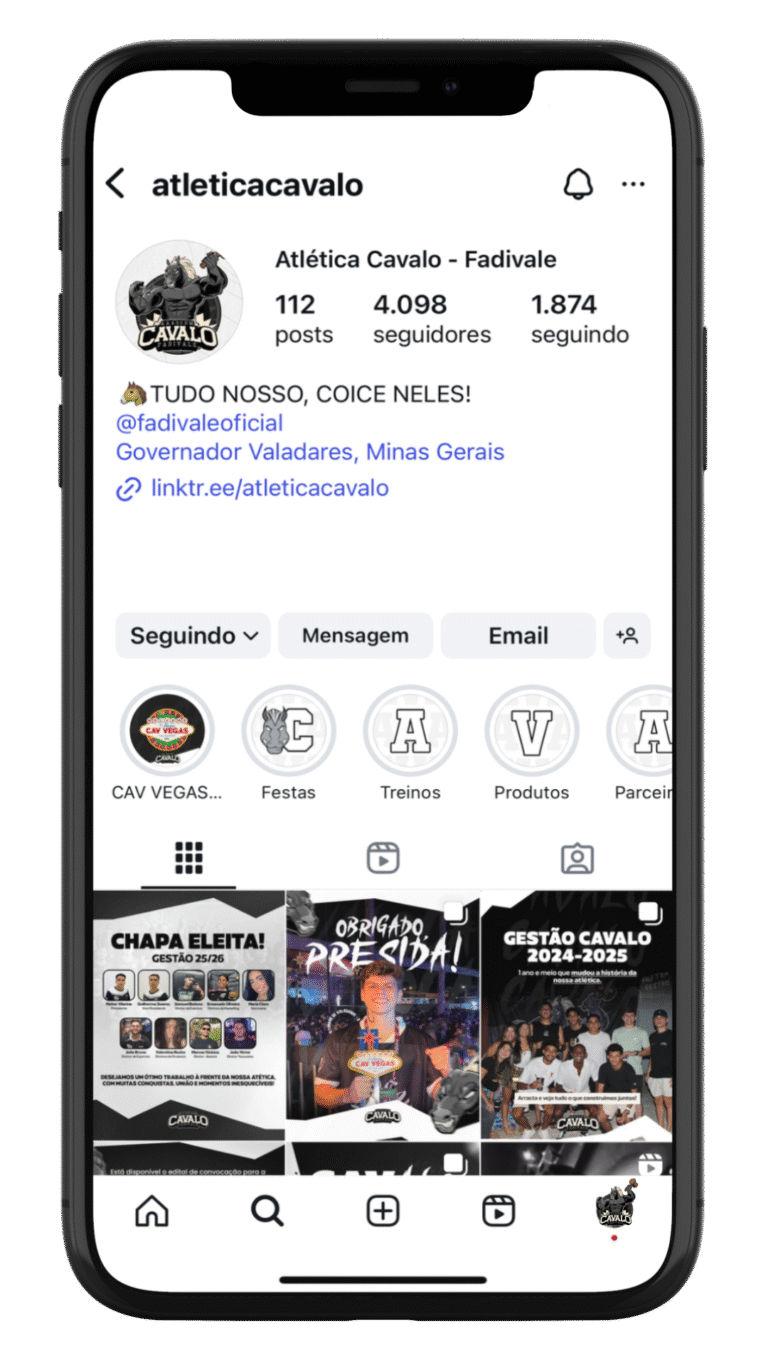Tap the Email button

[518, 636]
